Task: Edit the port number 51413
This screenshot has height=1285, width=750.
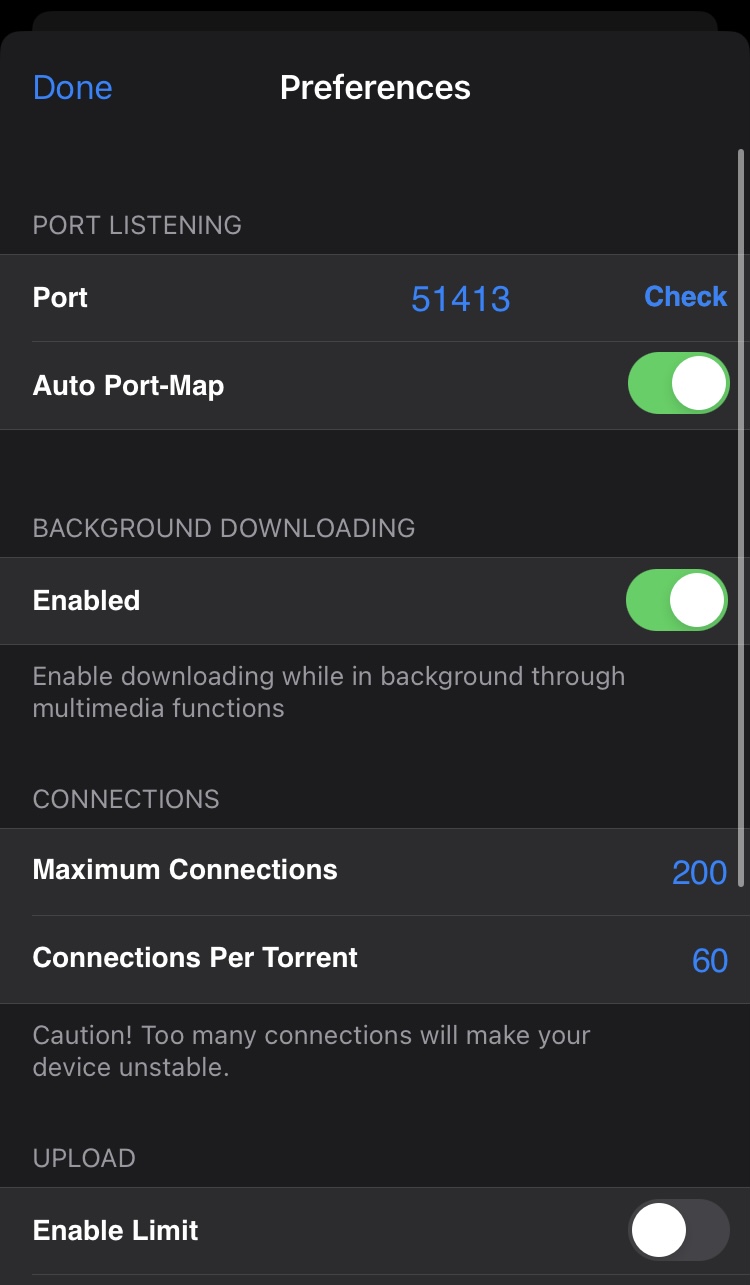Action: [460, 299]
